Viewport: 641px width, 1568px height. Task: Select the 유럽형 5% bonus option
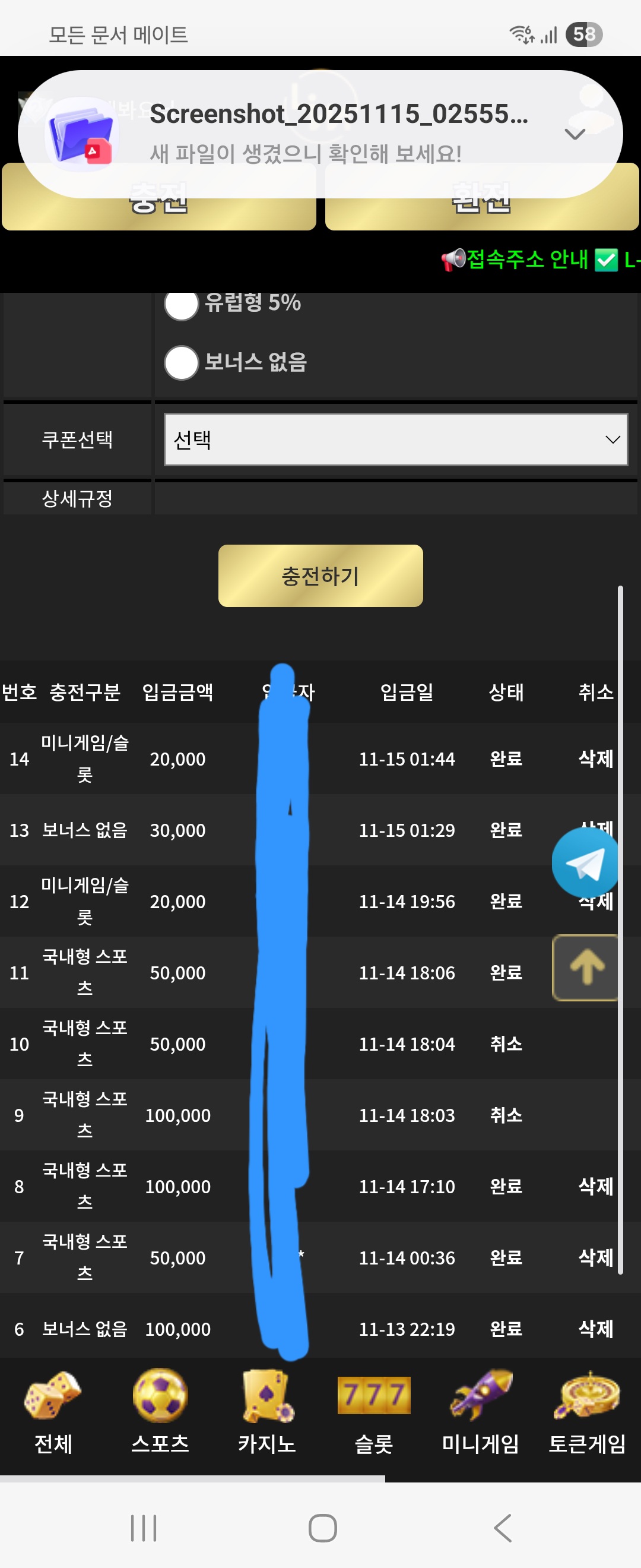(181, 304)
